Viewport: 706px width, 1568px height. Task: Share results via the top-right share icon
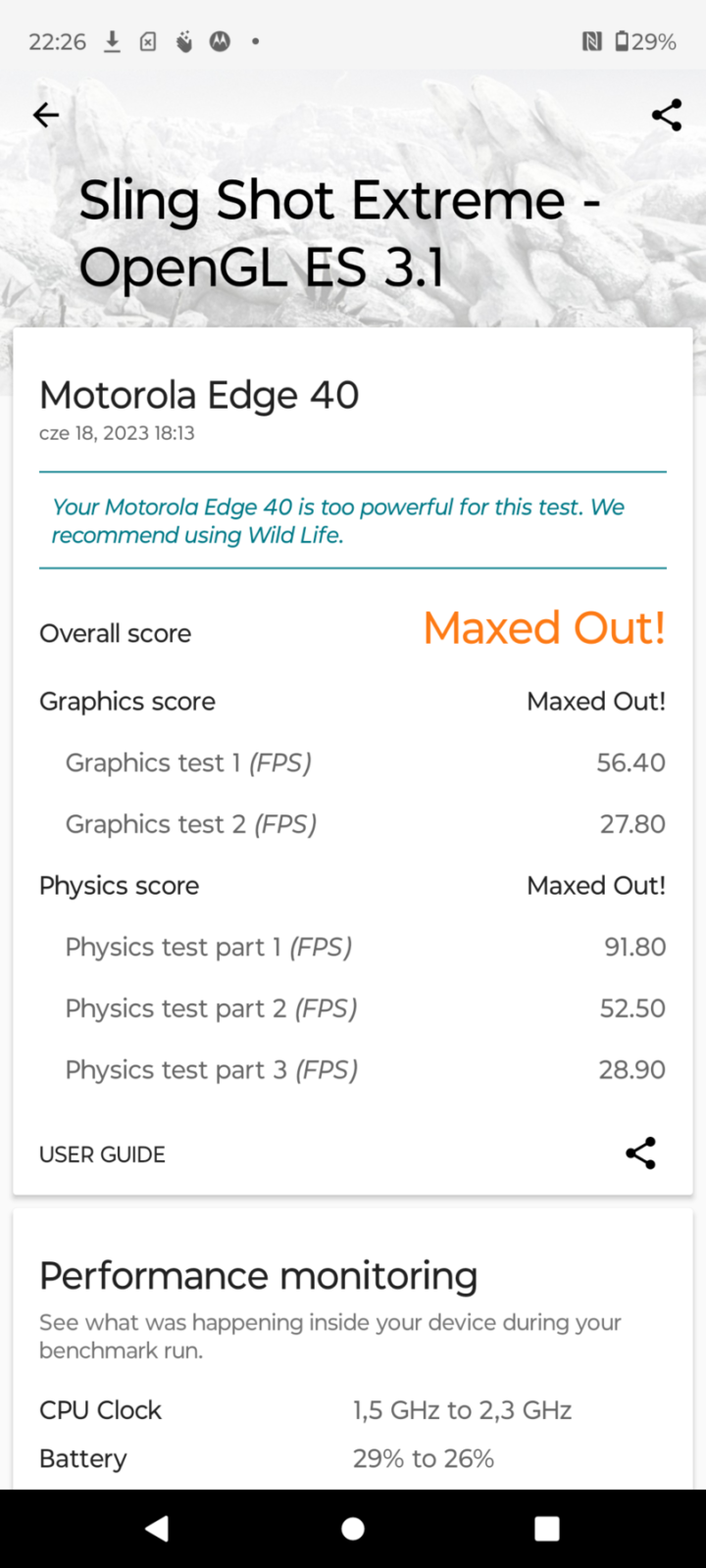[x=667, y=116]
